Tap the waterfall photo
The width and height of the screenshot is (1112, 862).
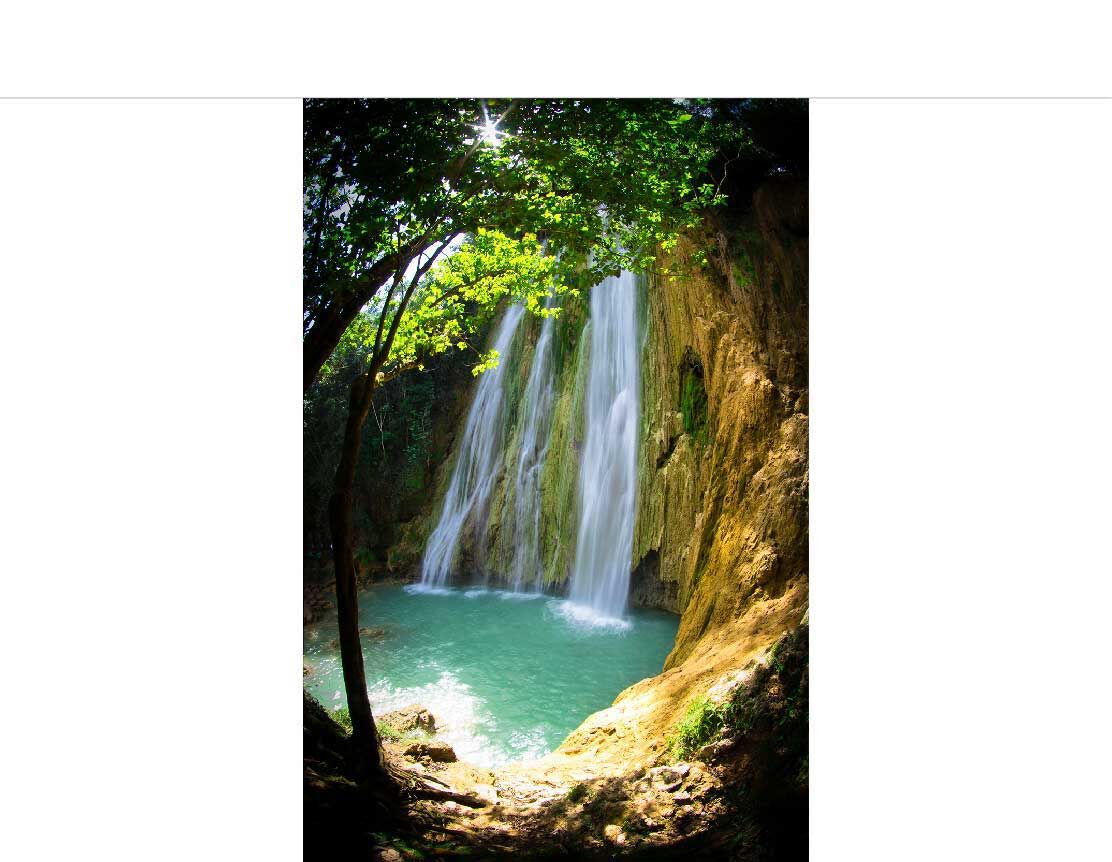556,480
